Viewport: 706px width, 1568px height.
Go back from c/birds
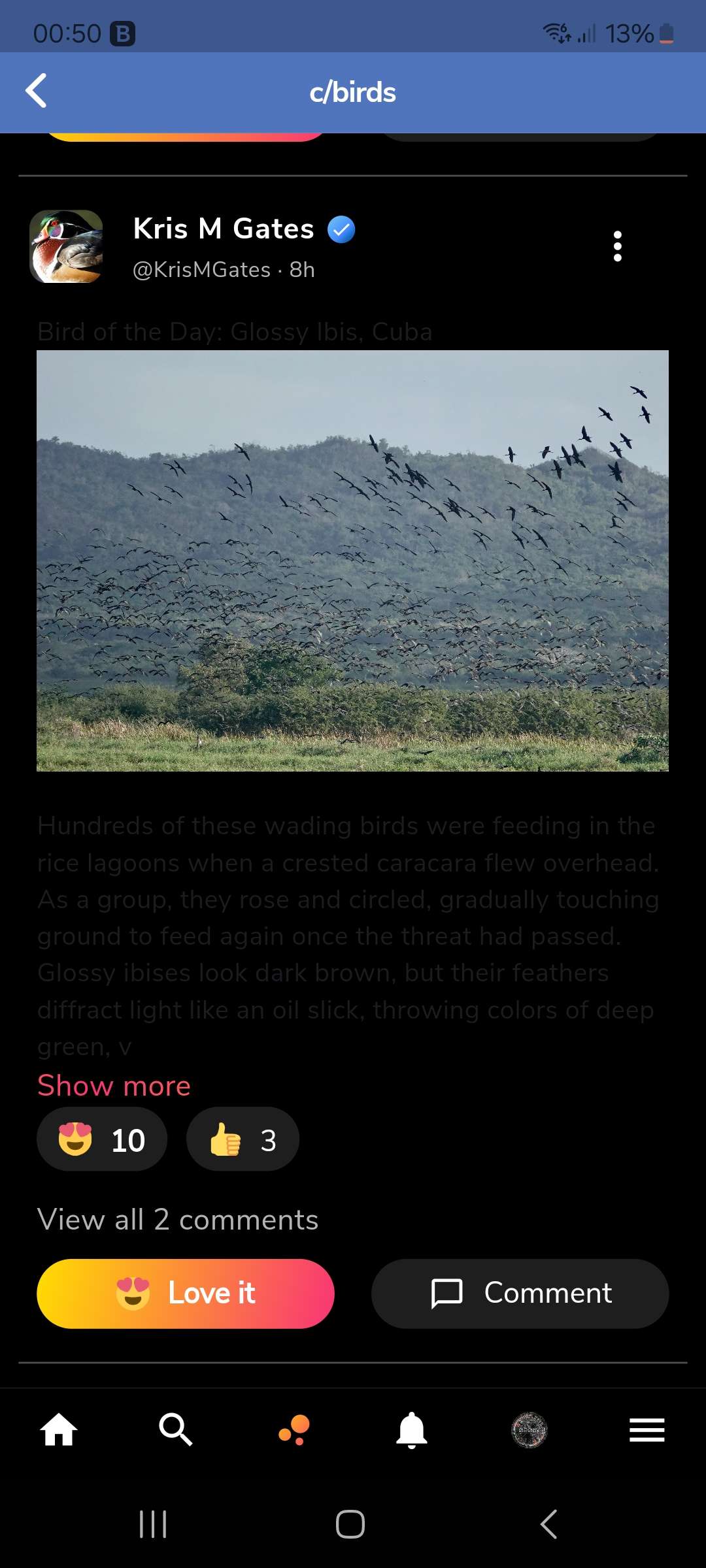tap(37, 91)
